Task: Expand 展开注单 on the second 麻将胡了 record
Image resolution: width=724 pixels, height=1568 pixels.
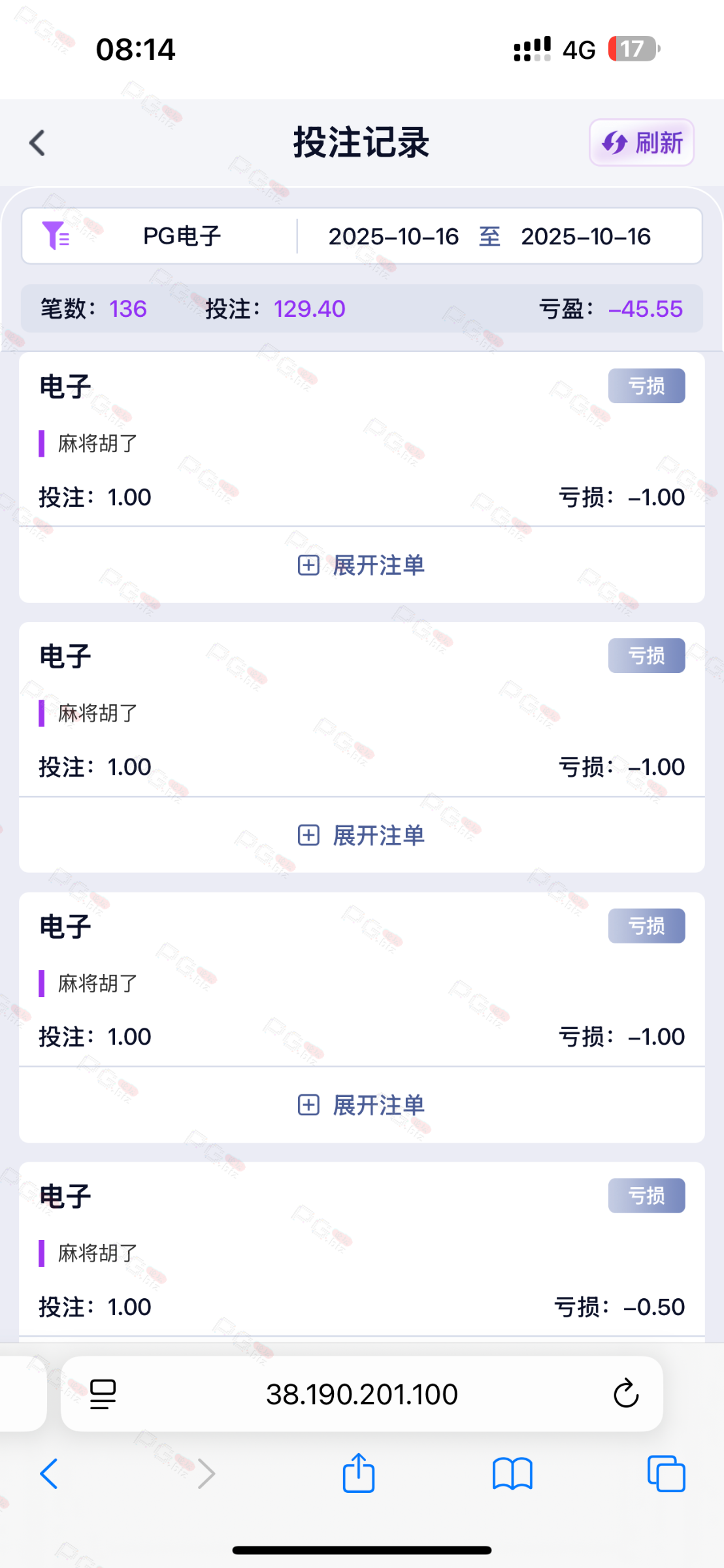Action: (361, 835)
